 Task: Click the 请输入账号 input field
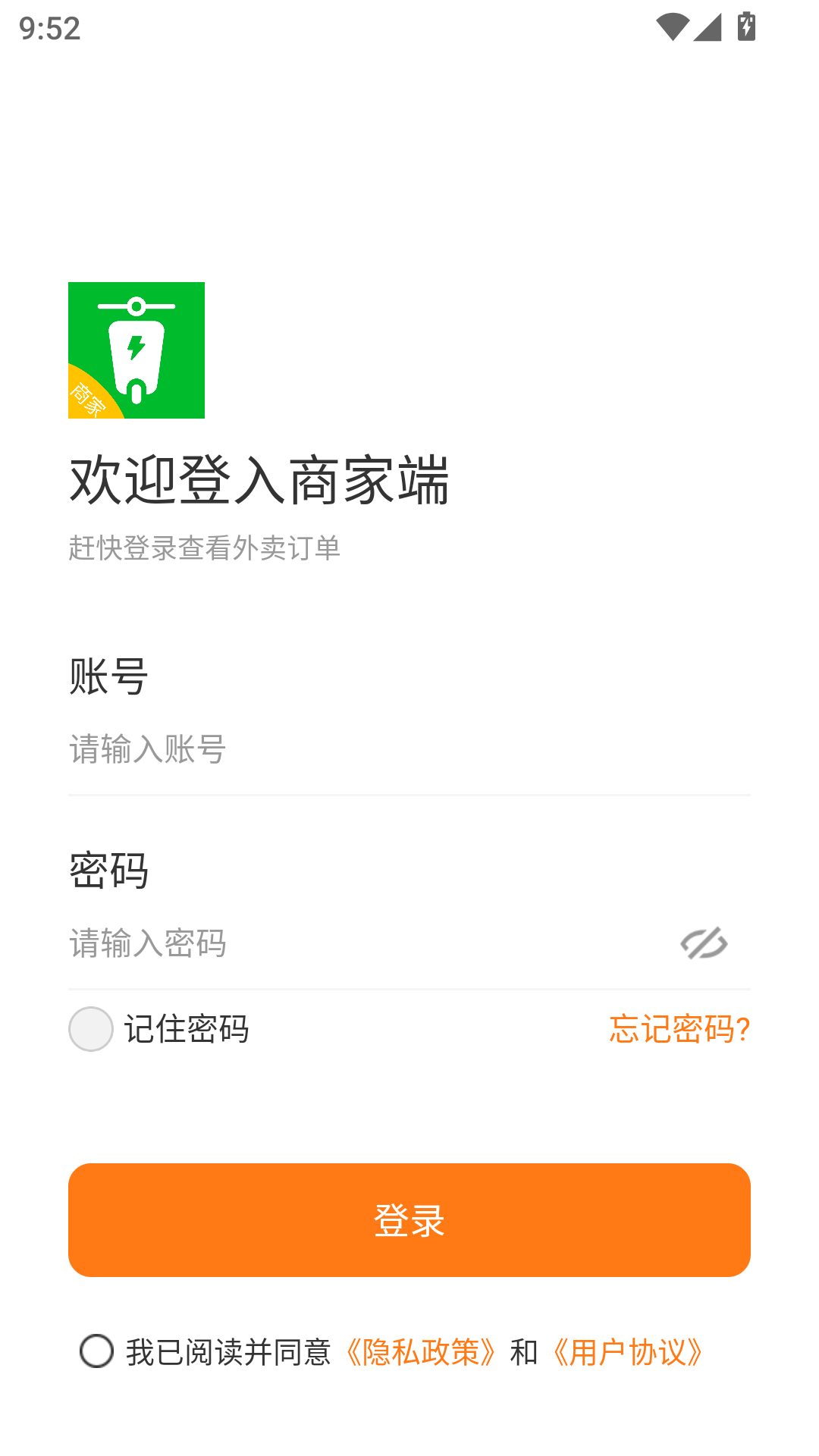coord(303,750)
